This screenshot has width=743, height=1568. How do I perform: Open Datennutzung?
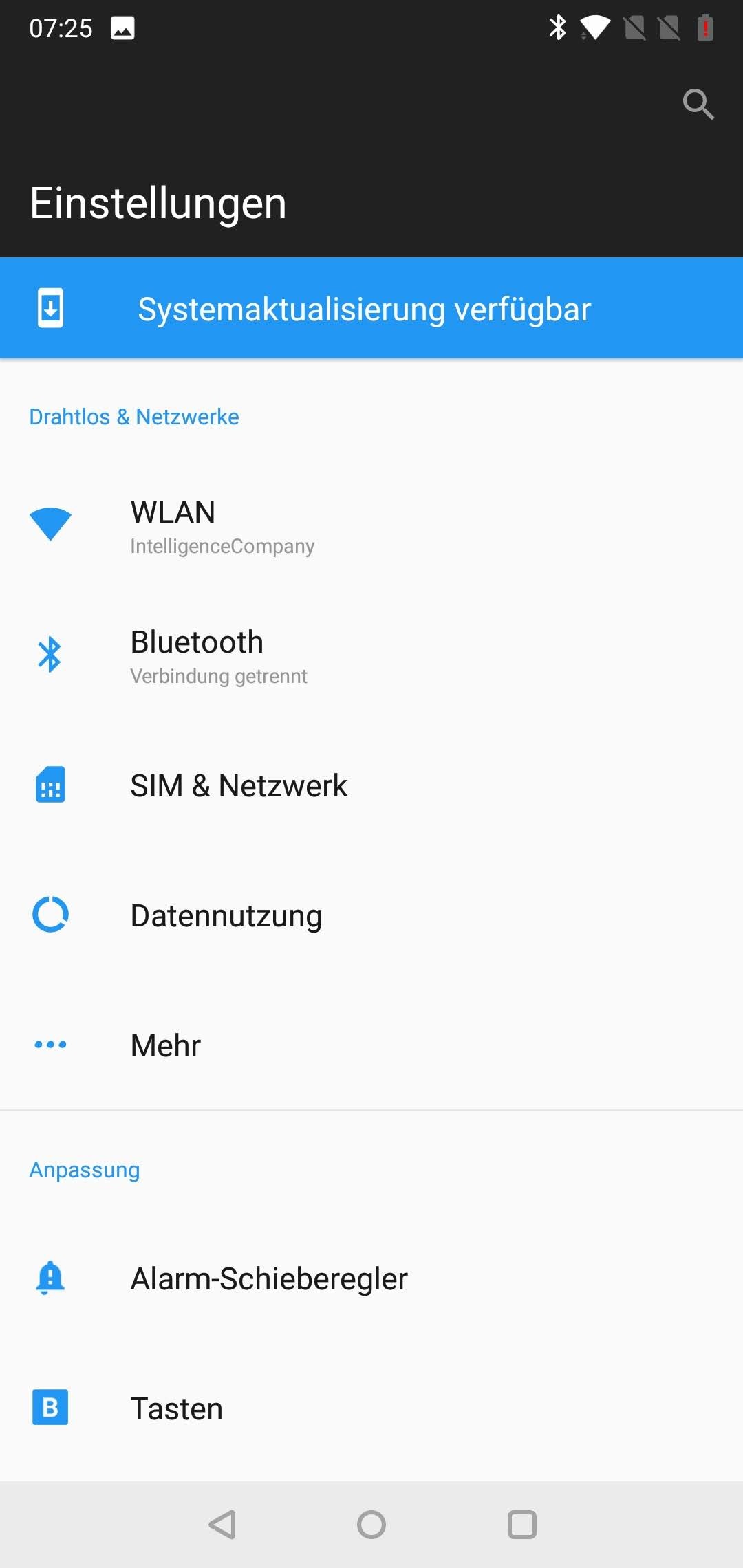(x=371, y=915)
